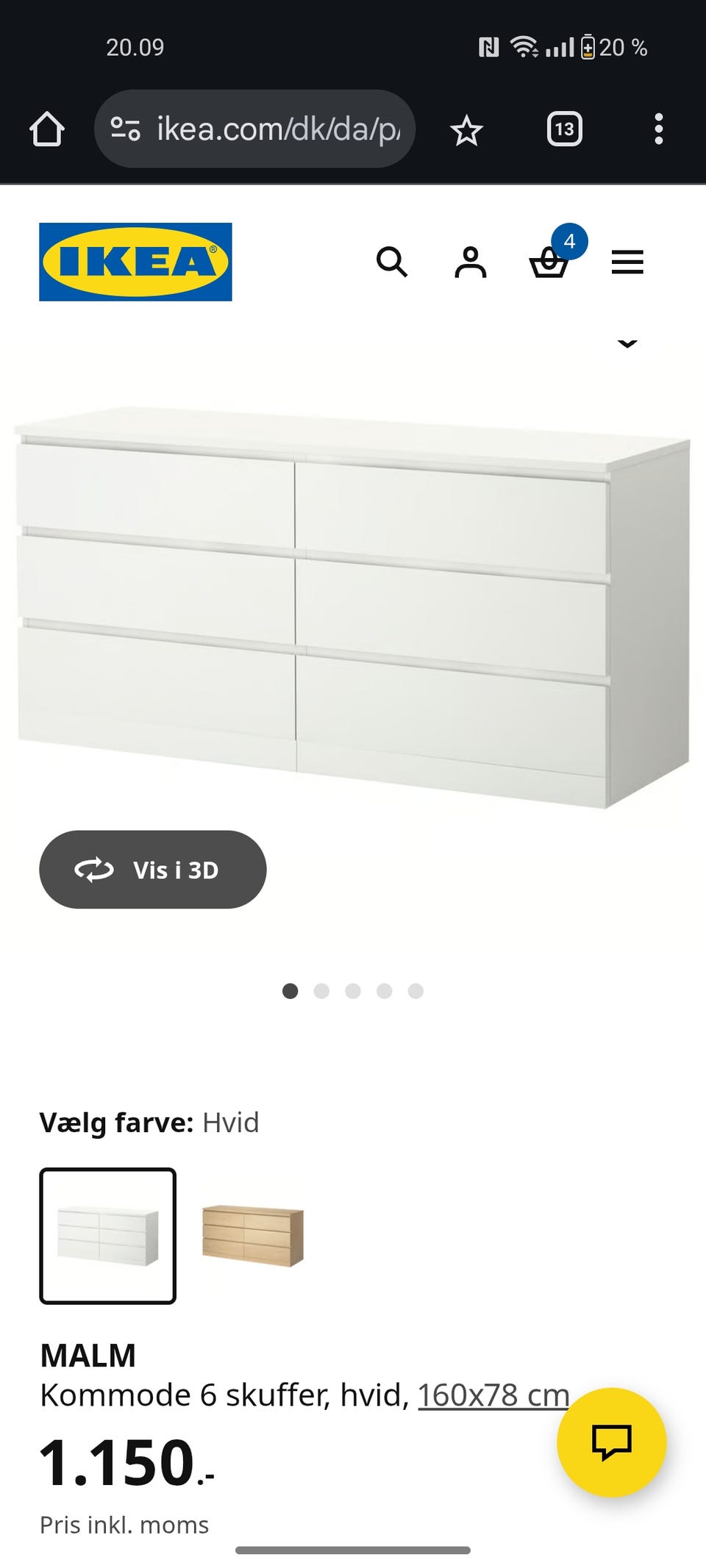Click the IKEA logo to go home
Image resolution: width=706 pixels, height=1568 pixels.
[x=135, y=262]
